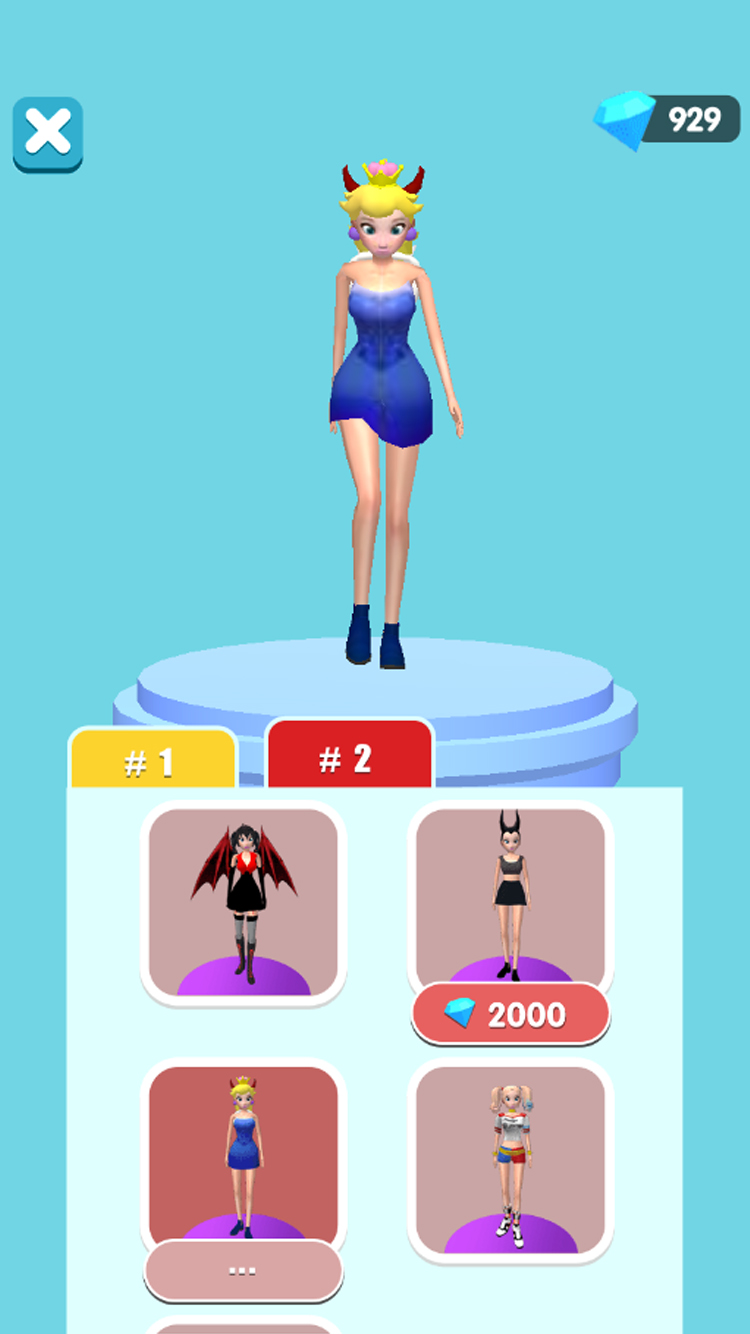Screen dimensions: 750x1334
Task: Select the bat-winged demon girl character
Action: click(x=244, y=903)
